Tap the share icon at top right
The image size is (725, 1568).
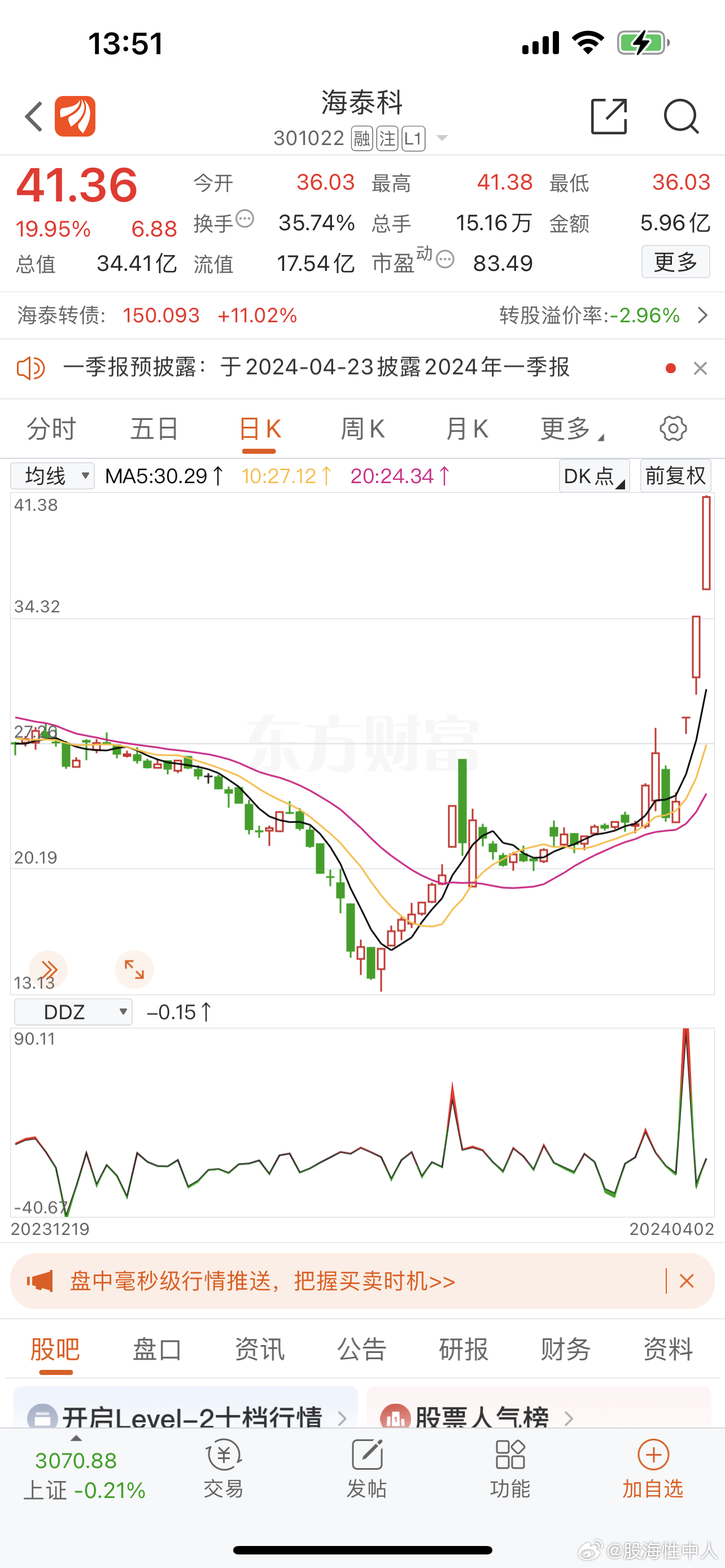[608, 116]
